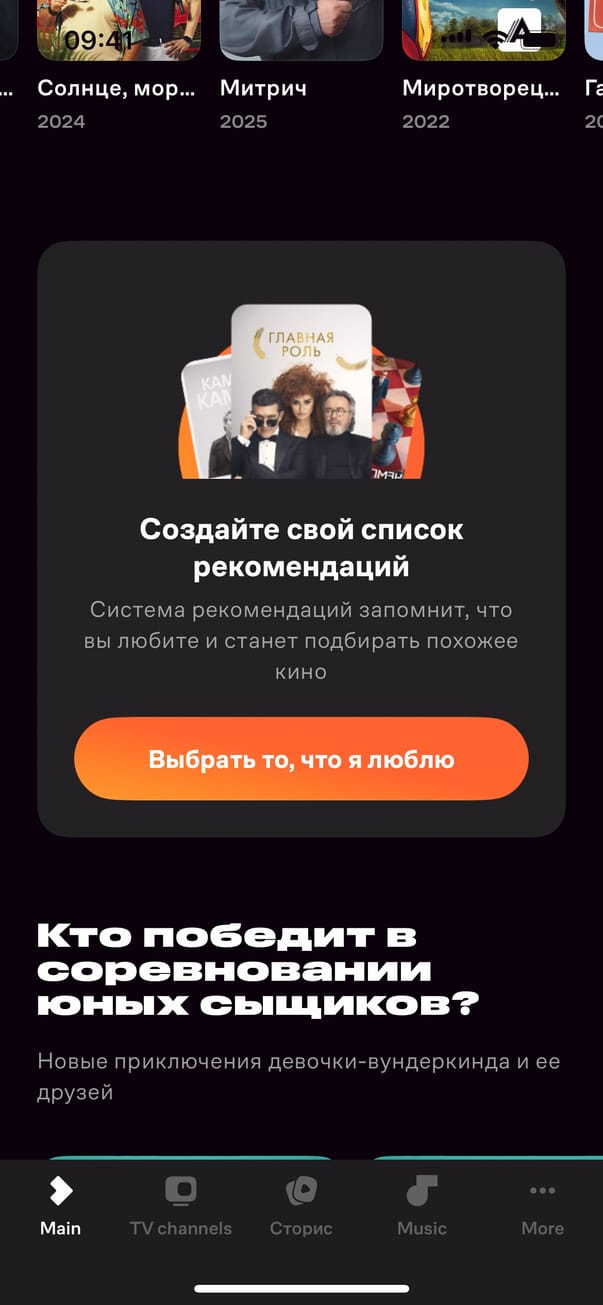
Task: Switch to the TV channels tab
Action: (181, 1206)
